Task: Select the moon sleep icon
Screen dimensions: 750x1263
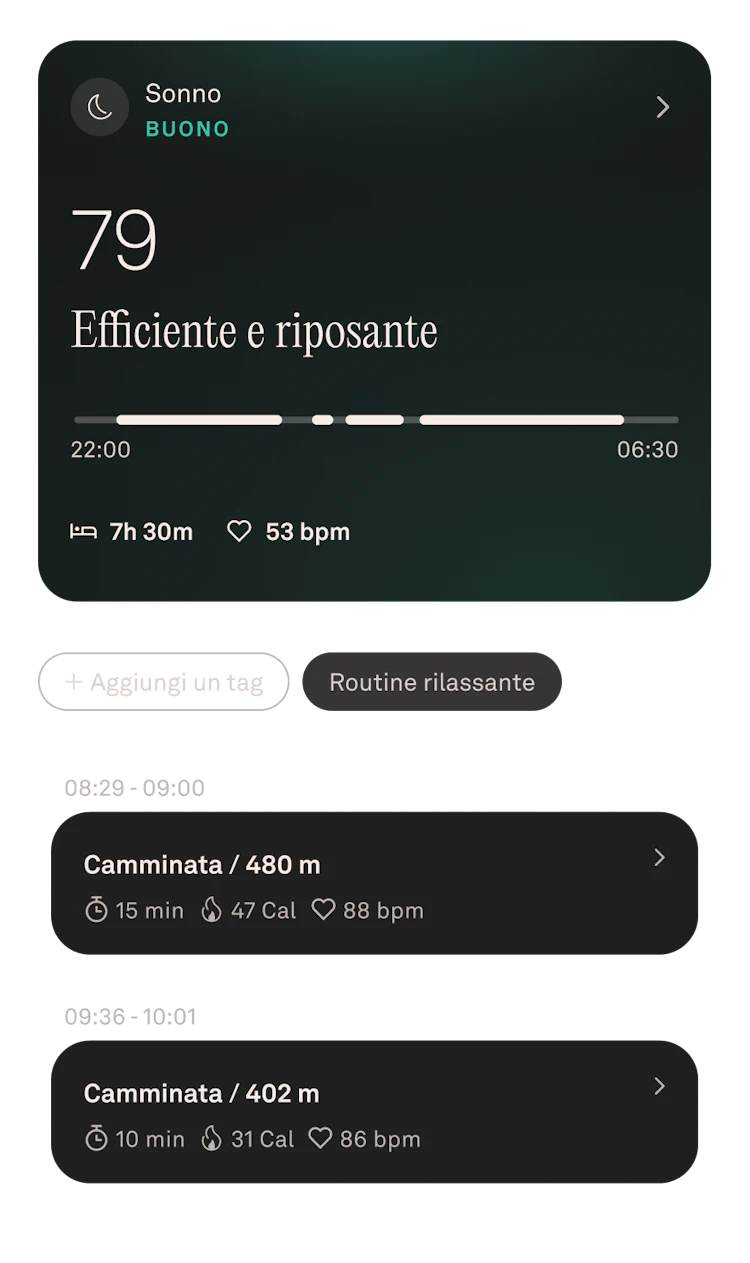Action: coord(99,107)
